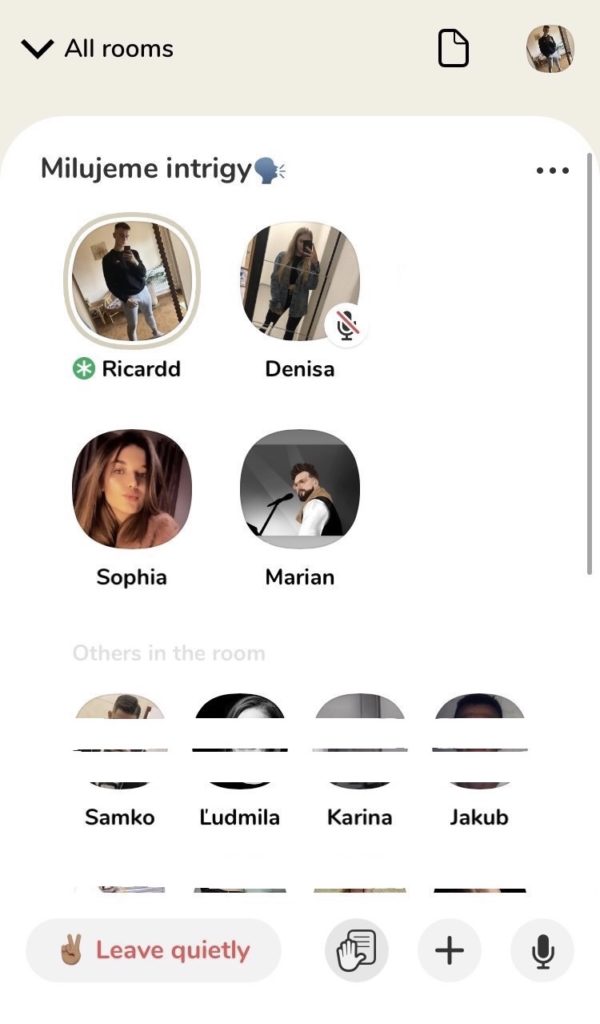Open Sophia's profile

click(x=131, y=489)
